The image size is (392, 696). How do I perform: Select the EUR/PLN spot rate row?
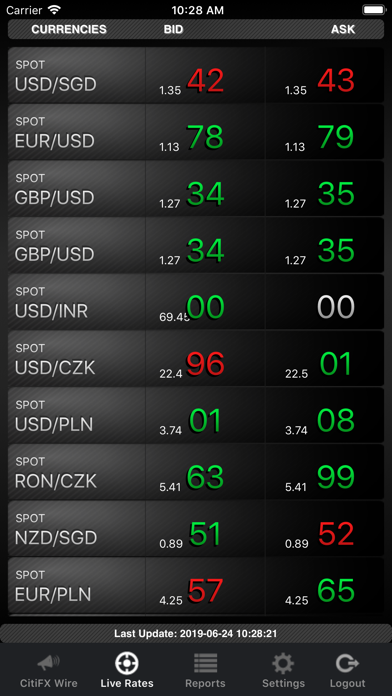point(196,585)
